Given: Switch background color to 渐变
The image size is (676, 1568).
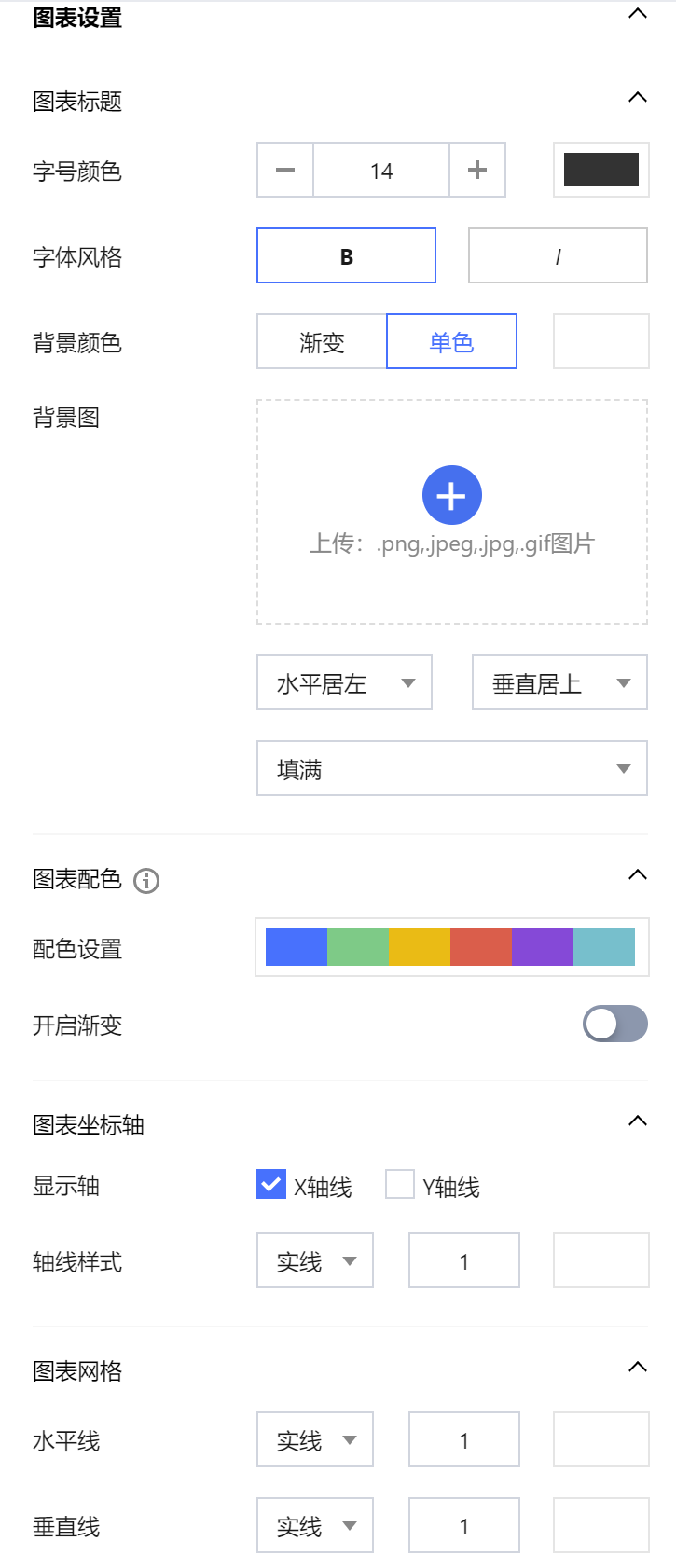Looking at the screenshot, I should 322,341.
